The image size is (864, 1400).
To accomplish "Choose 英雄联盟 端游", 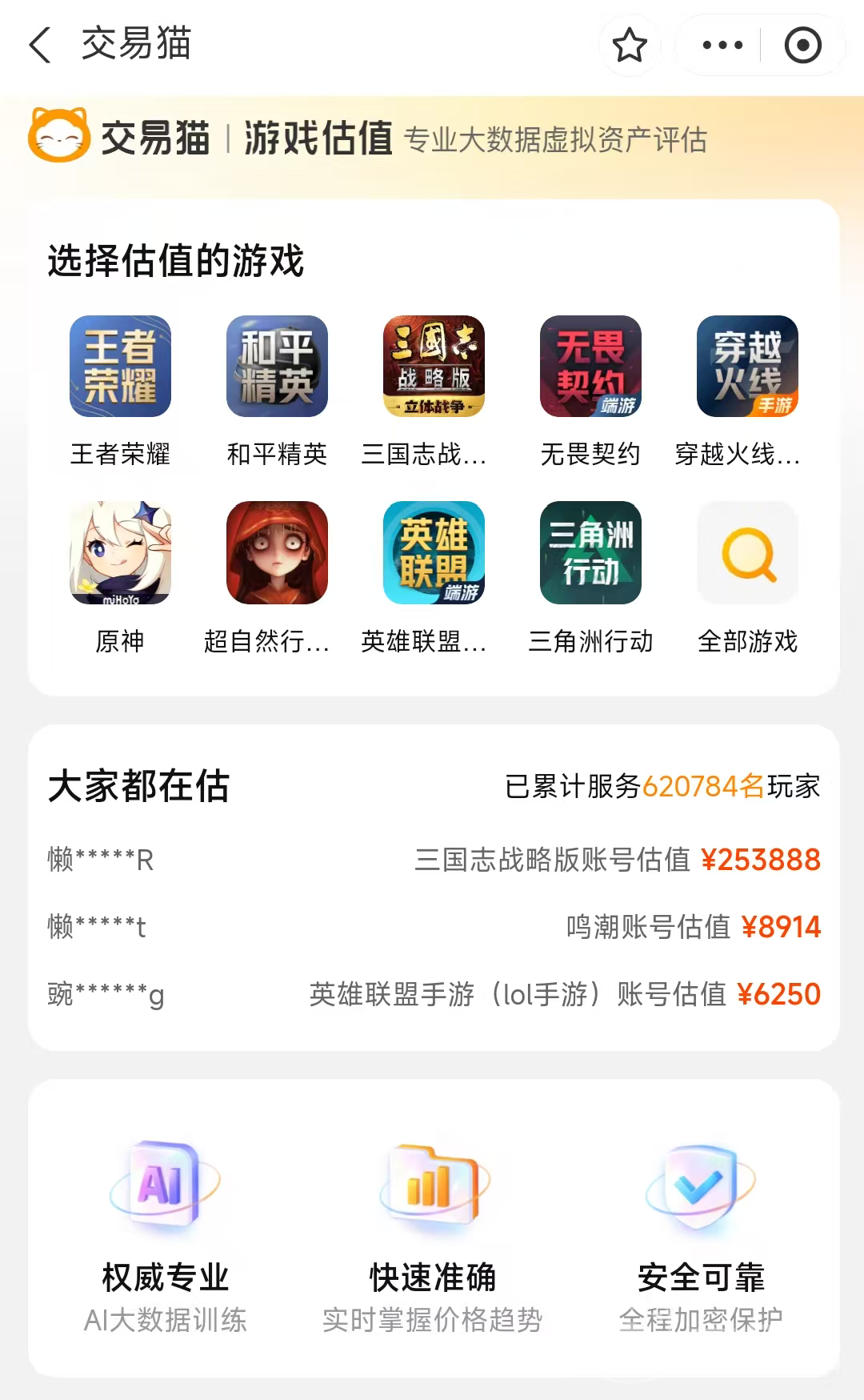I will click(434, 553).
